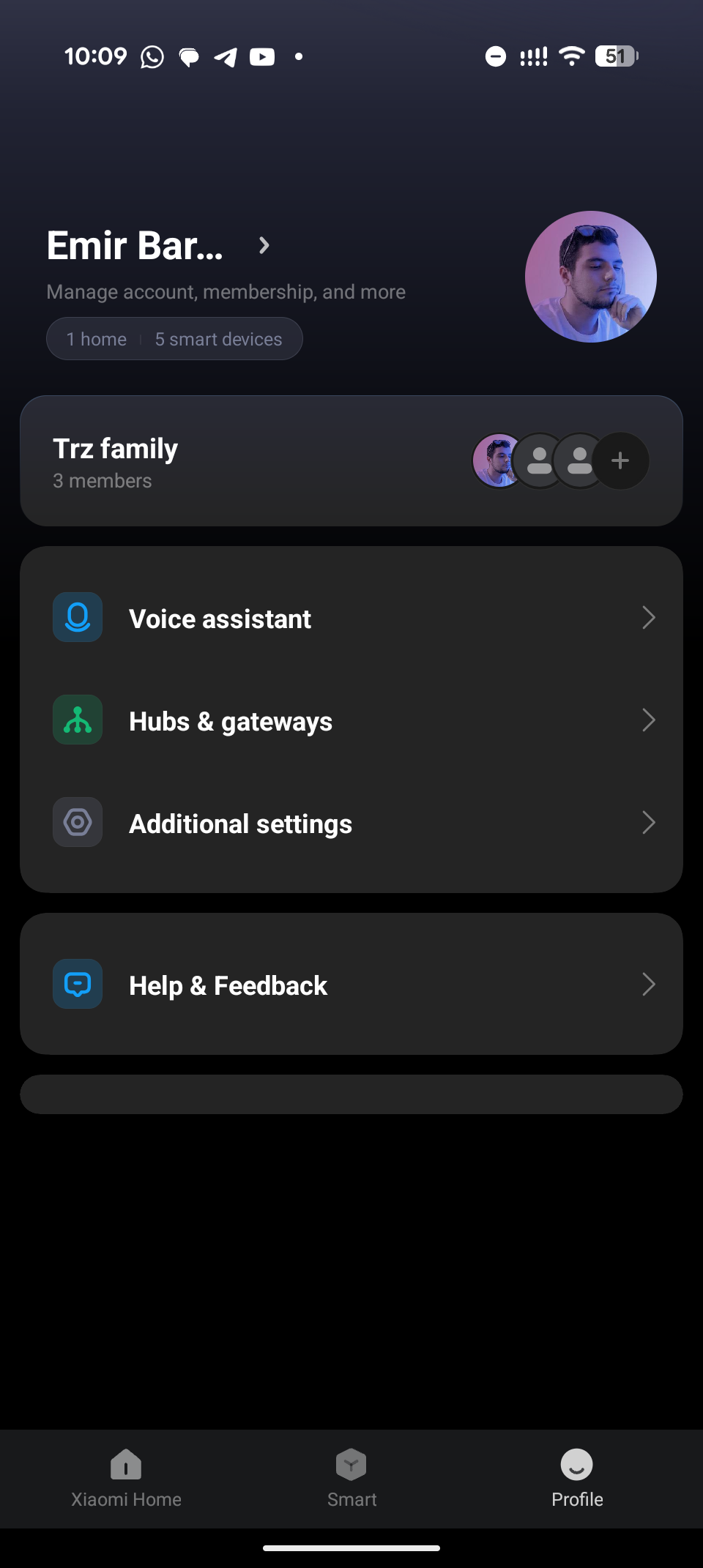The image size is (703, 1568).
Task: Open the Trz family card
Action: pyautogui.click(x=220, y=461)
